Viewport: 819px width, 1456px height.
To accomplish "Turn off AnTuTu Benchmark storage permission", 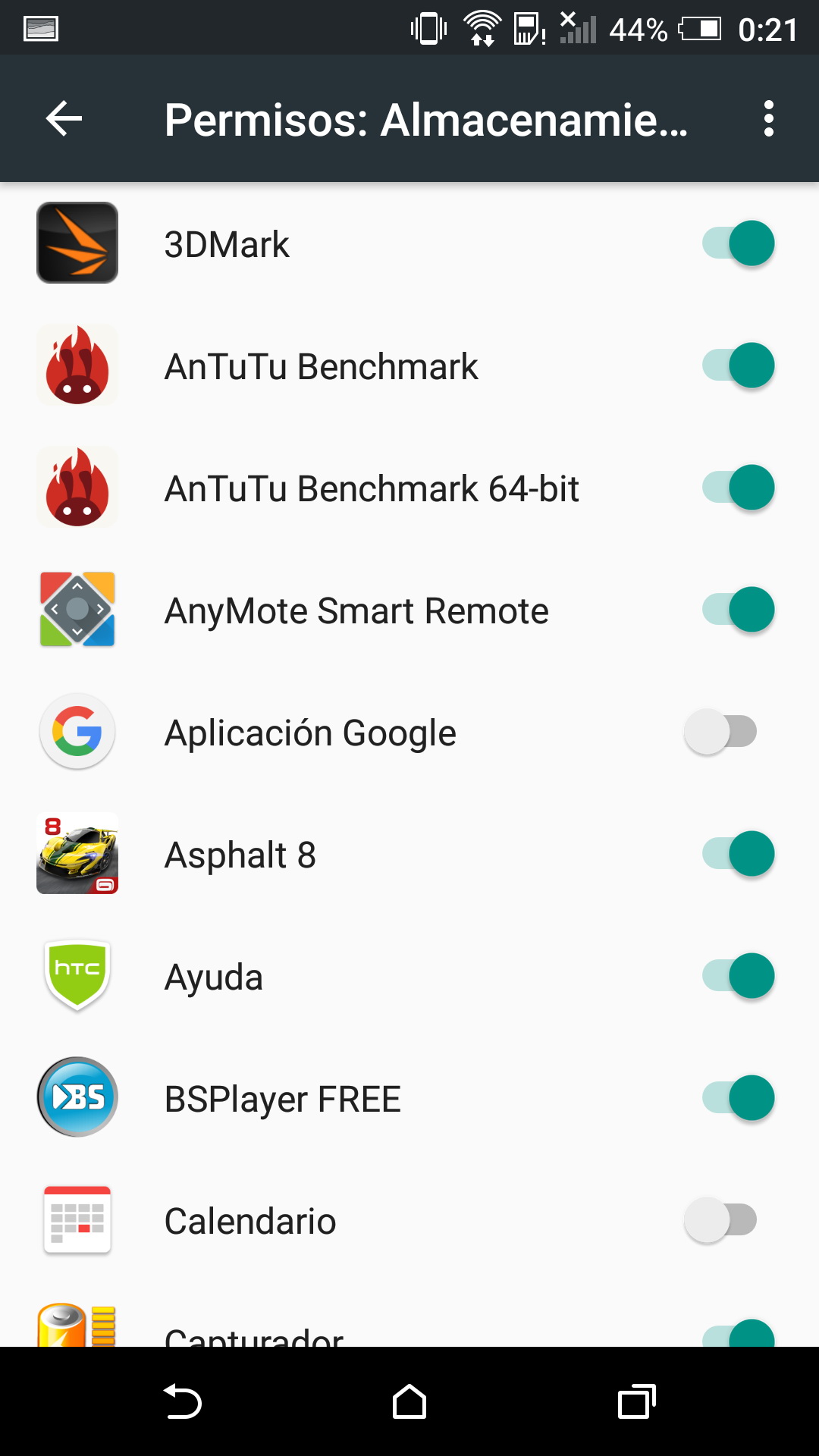I will click(x=738, y=366).
